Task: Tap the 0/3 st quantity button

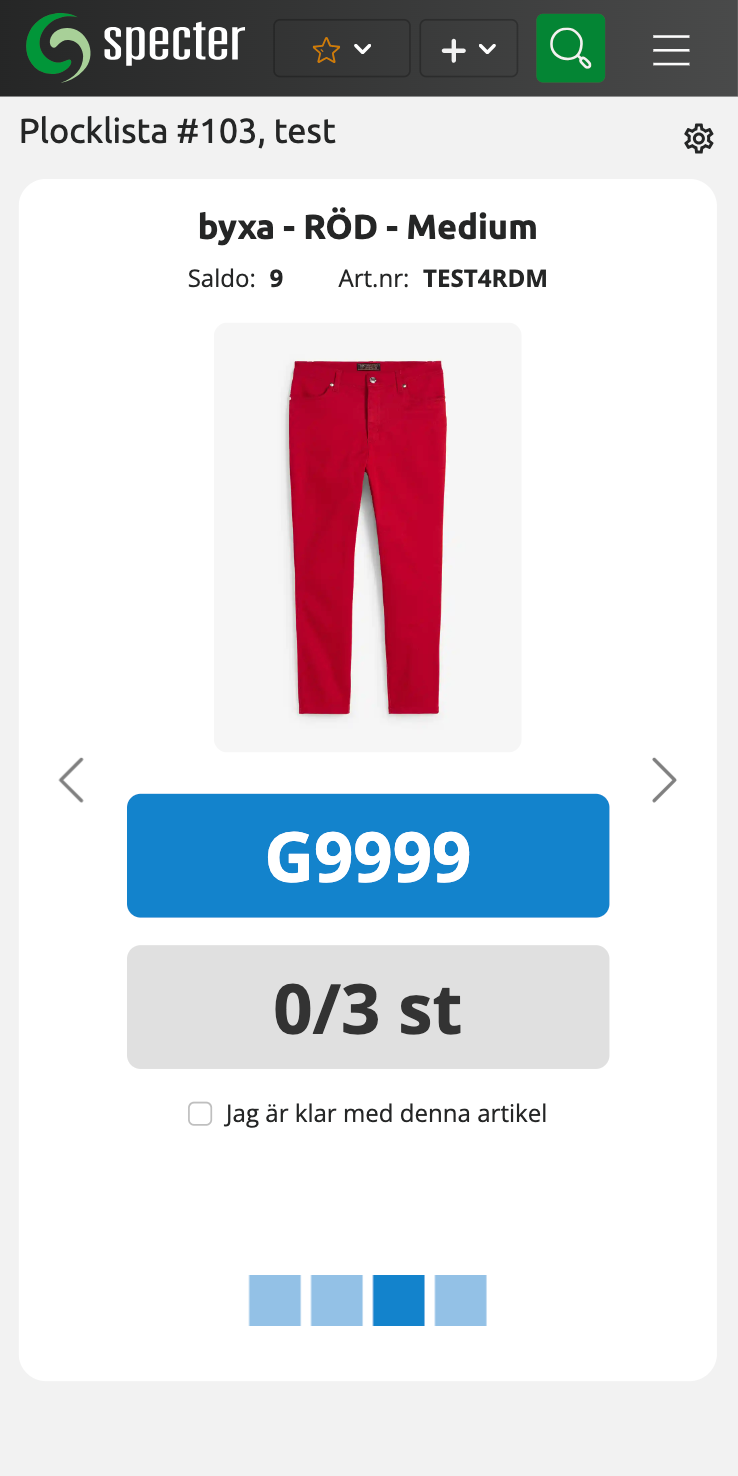Action: (368, 1007)
